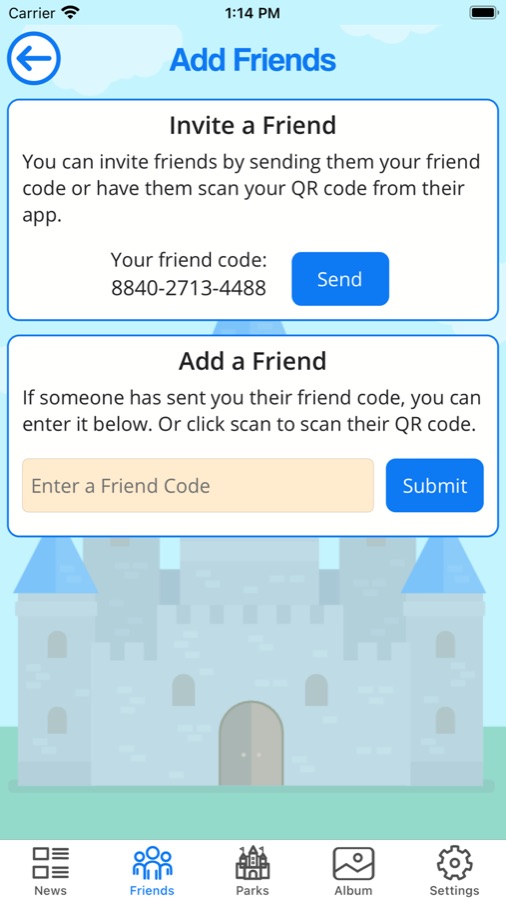Go to the Settings tab

coord(454,871)
